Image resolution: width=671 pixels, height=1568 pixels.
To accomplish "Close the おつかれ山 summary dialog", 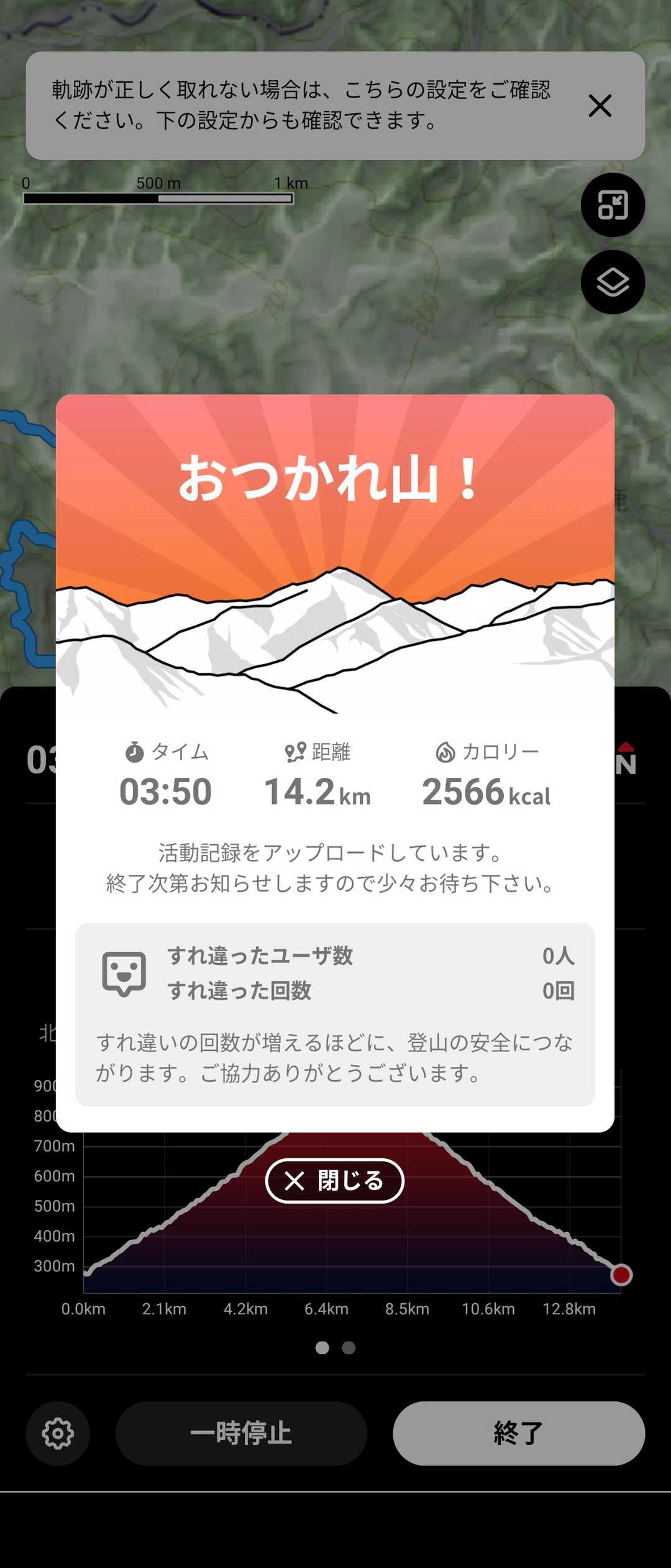I will pyautogui.click(x=335, y=1181).
